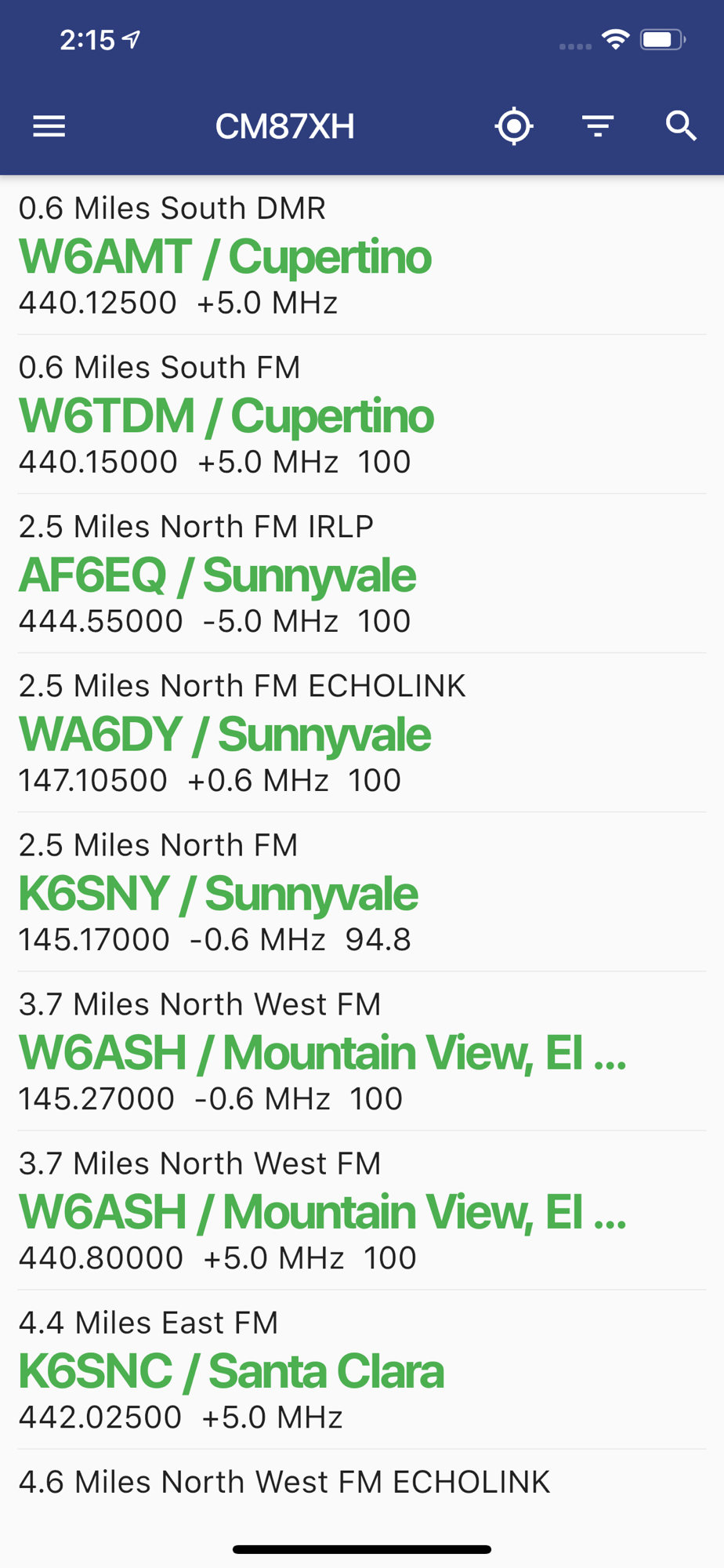Open the hamburger drawer menu
Screen dimensions: 724x1568
(49, 126)
